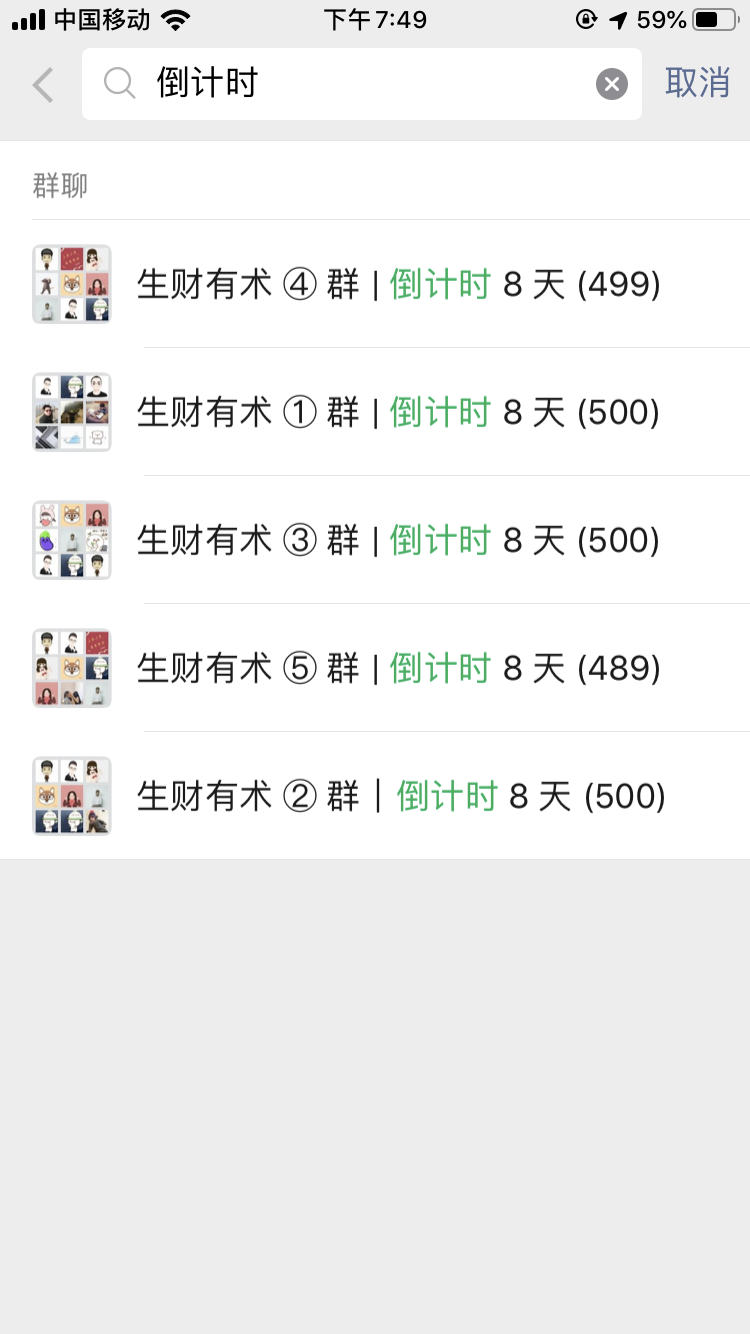Open chat 生财有术 ① 群 with 500 members
This screenshot has height=1334, width=750.
(x=400, y=412)
